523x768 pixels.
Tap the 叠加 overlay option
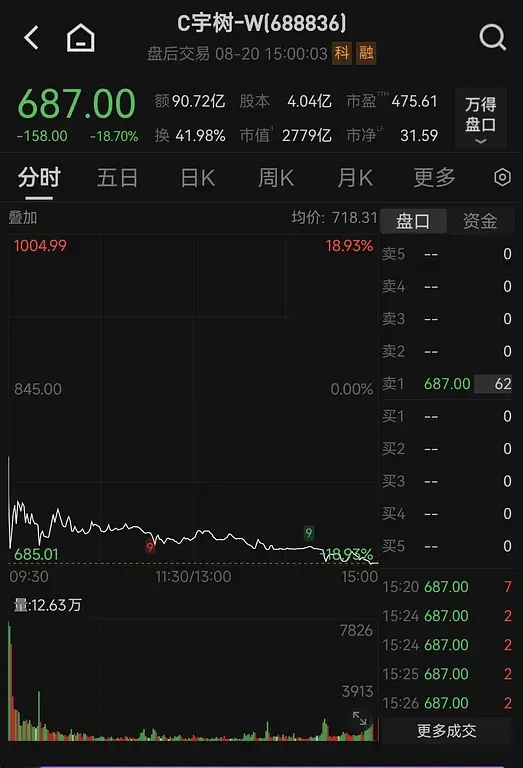click(x=23, y=217)
